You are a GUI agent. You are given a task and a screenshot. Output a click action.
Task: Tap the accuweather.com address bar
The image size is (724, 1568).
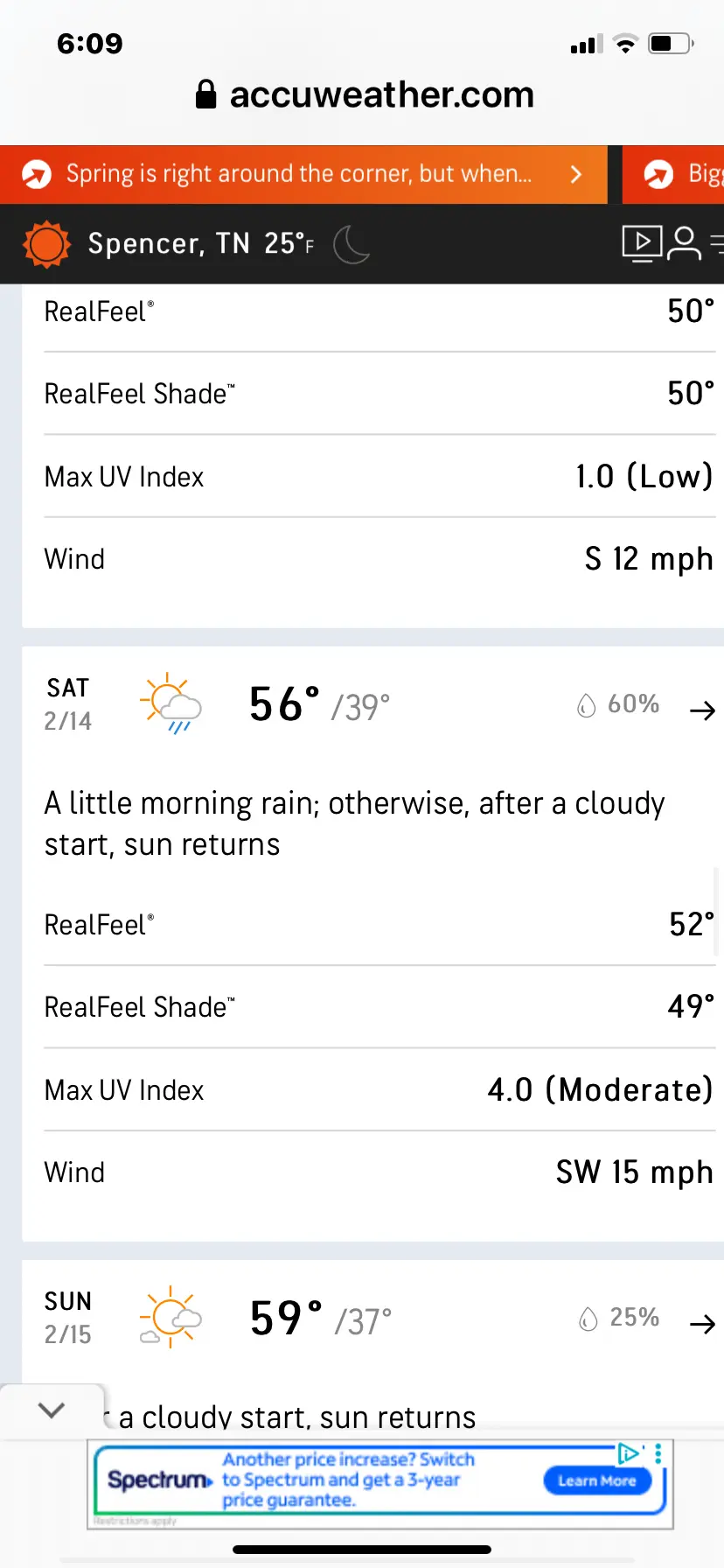[x=365, y=94]
